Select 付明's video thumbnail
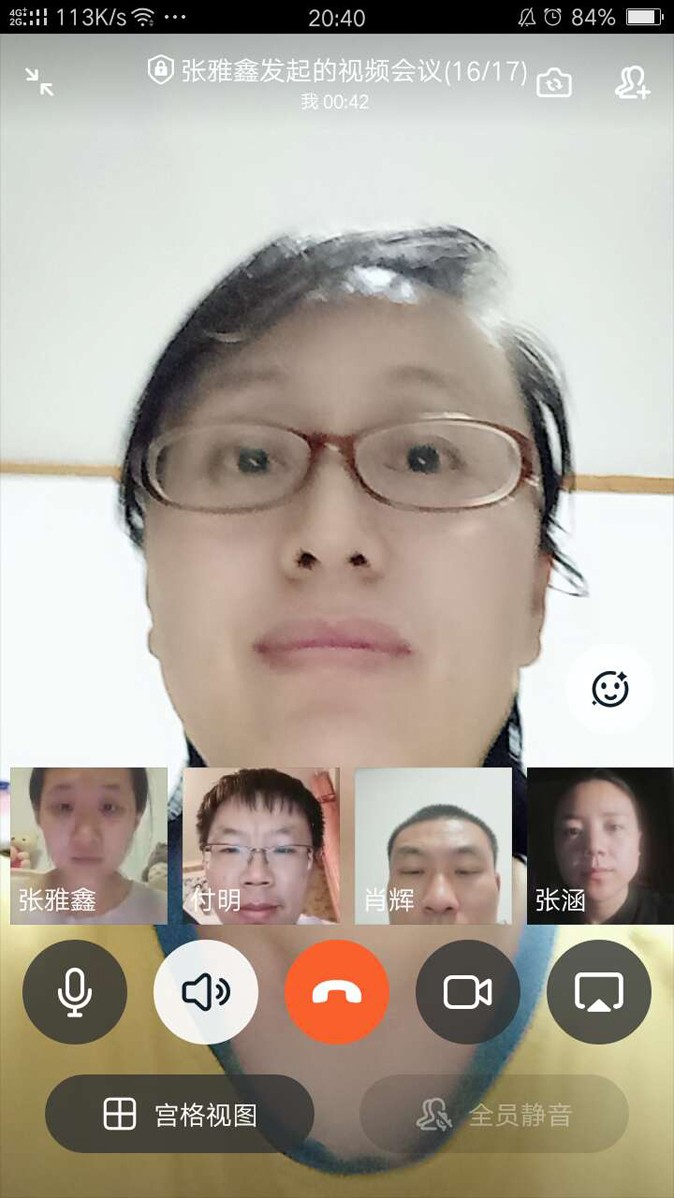 click(262, 845)
